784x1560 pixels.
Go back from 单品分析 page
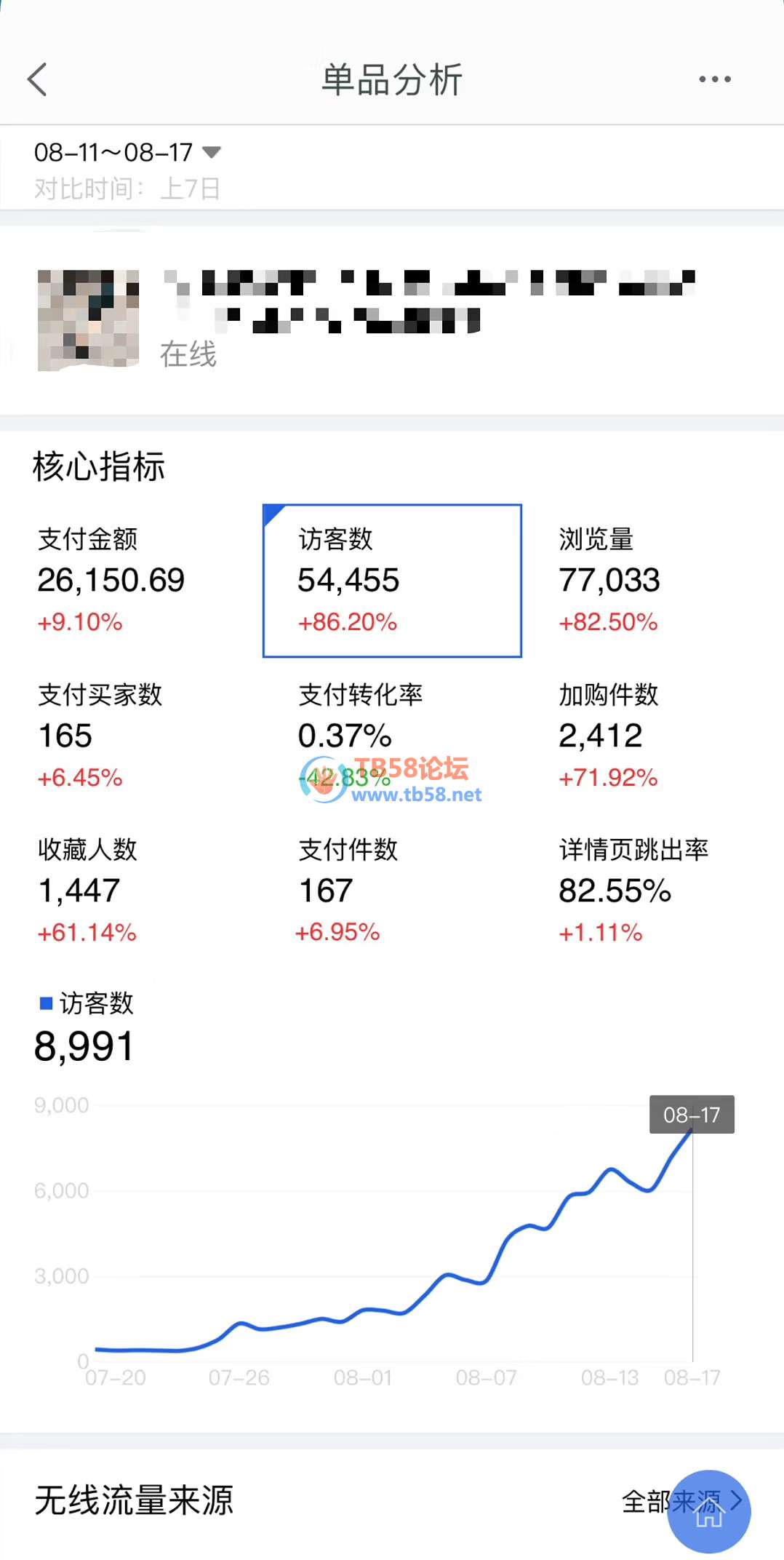pyautogui.click(x=38, y=79)
